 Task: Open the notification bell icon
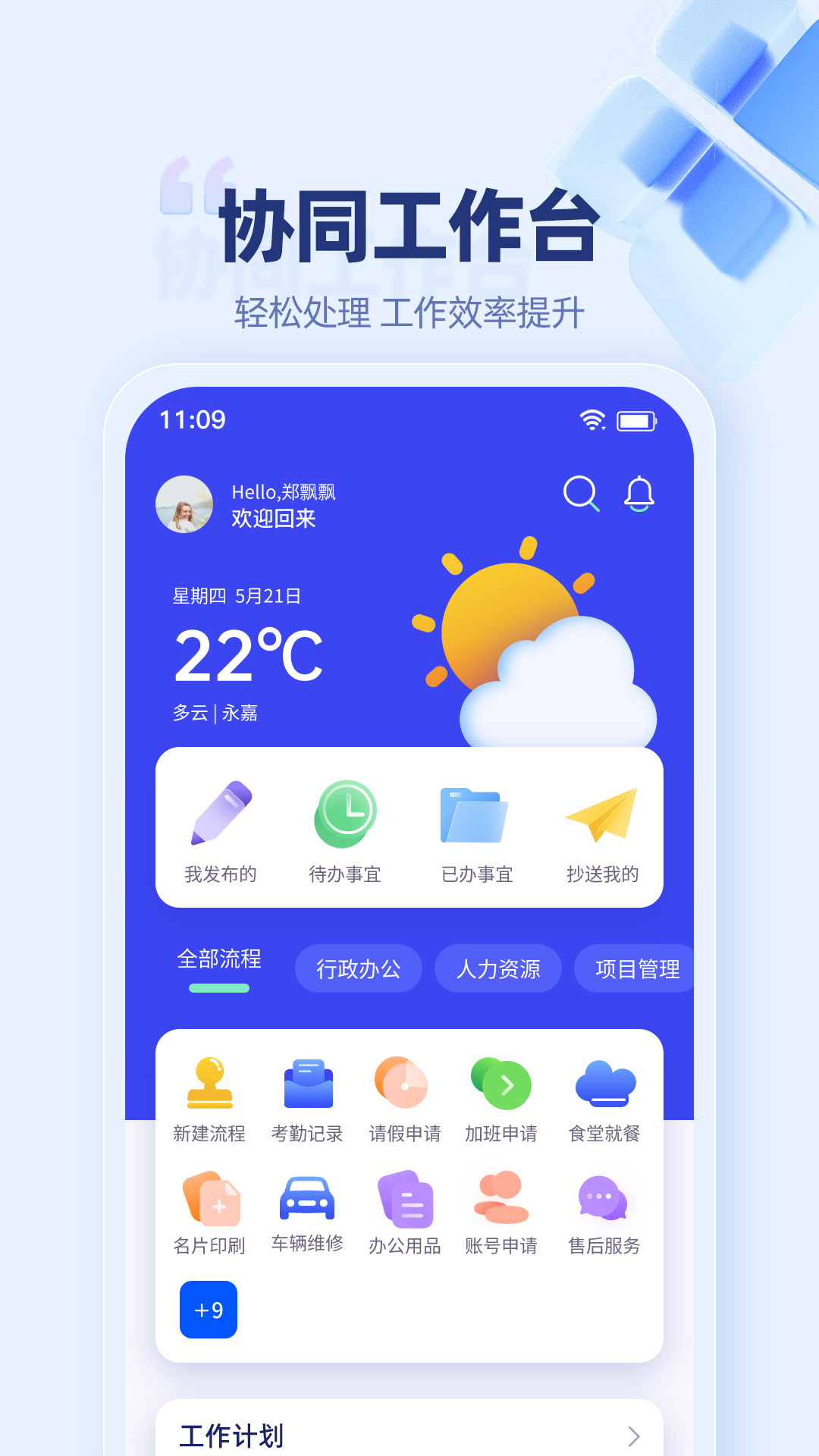(x=639, y=493)
